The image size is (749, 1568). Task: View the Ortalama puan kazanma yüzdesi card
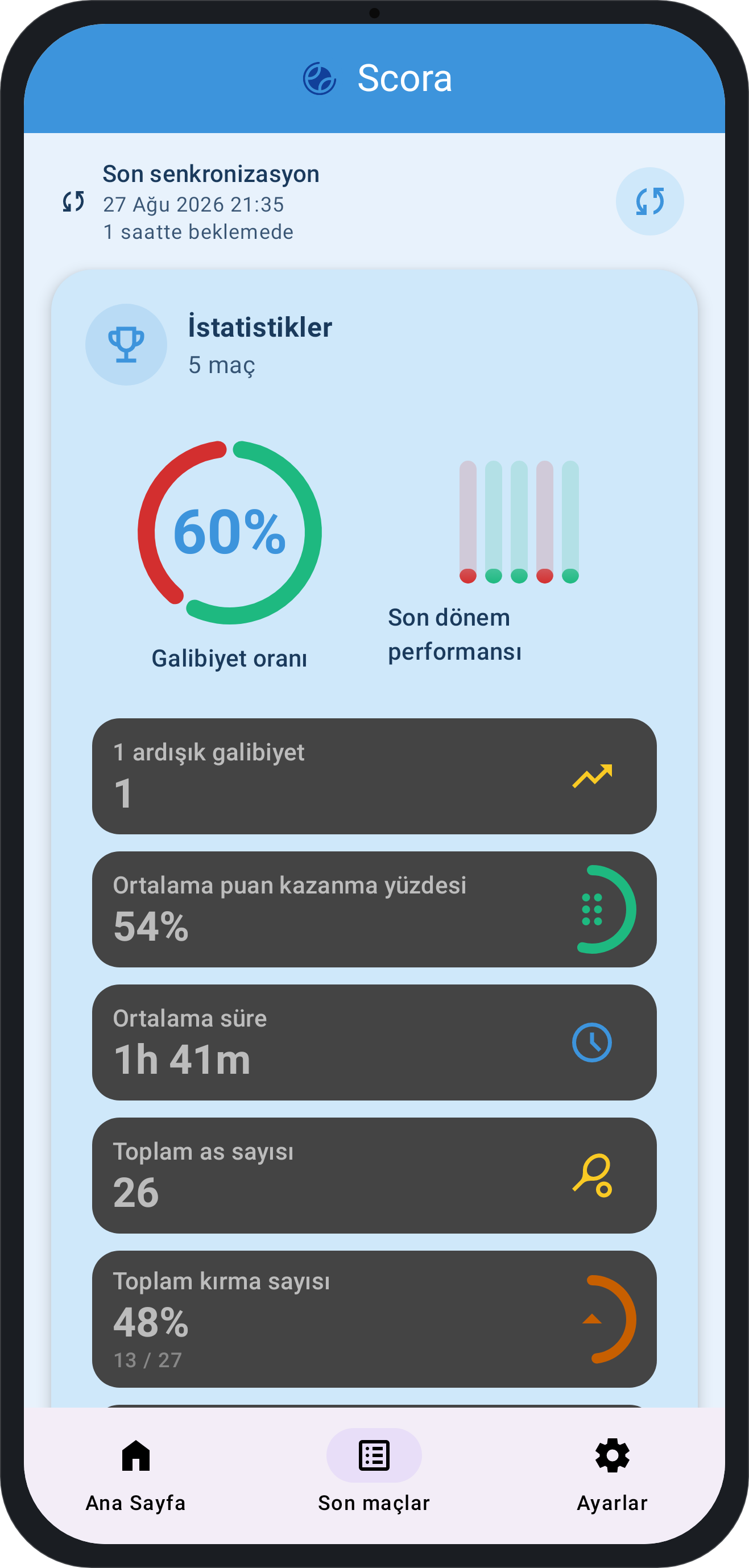pos(374,909)
